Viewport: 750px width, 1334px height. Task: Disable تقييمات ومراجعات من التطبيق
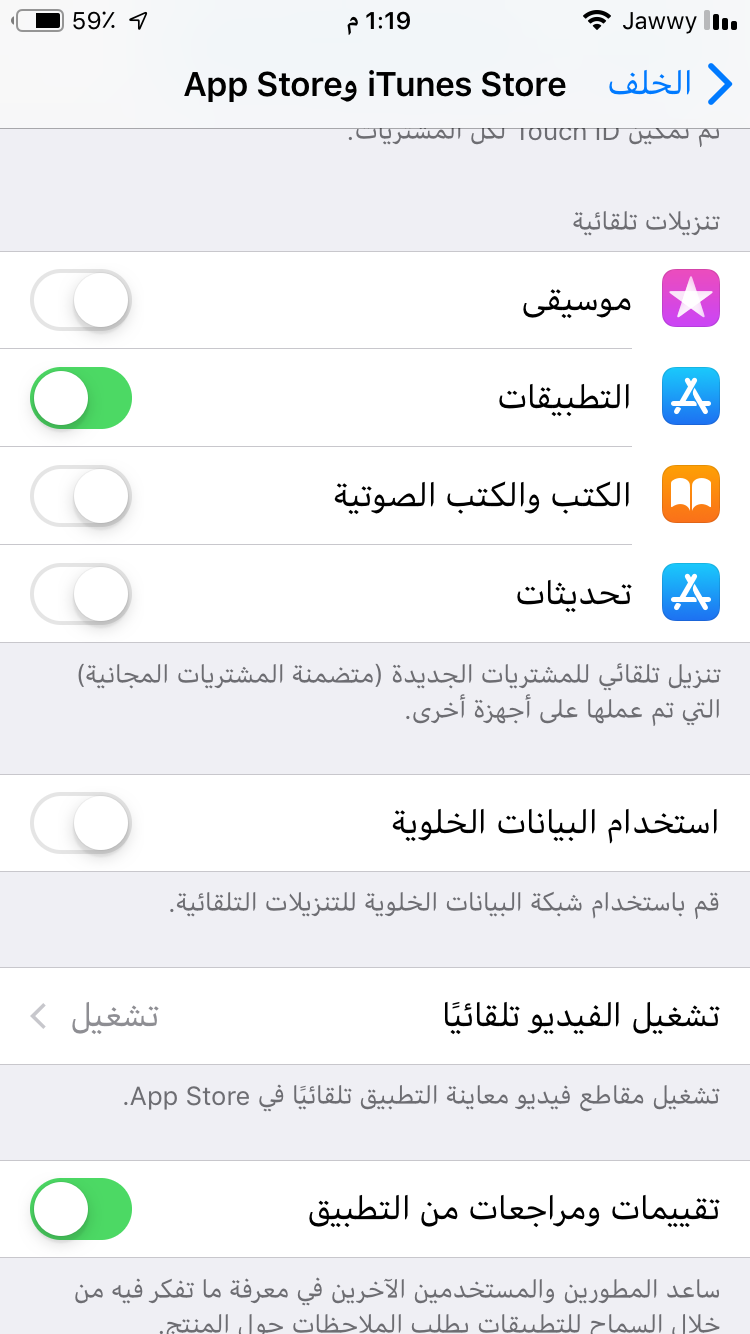(x=81, y=1209)
